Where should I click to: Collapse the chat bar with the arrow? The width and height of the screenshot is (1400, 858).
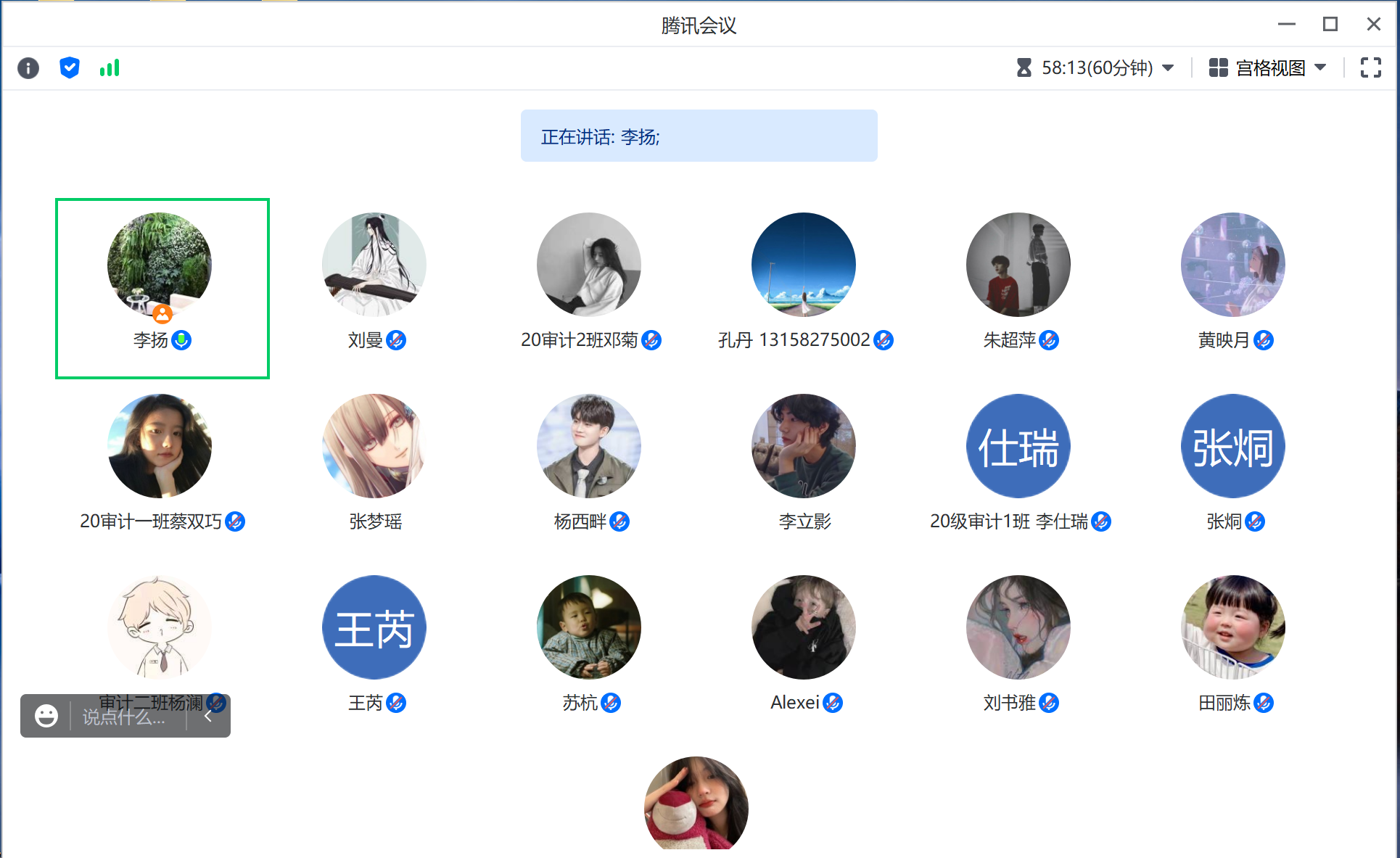208,717
